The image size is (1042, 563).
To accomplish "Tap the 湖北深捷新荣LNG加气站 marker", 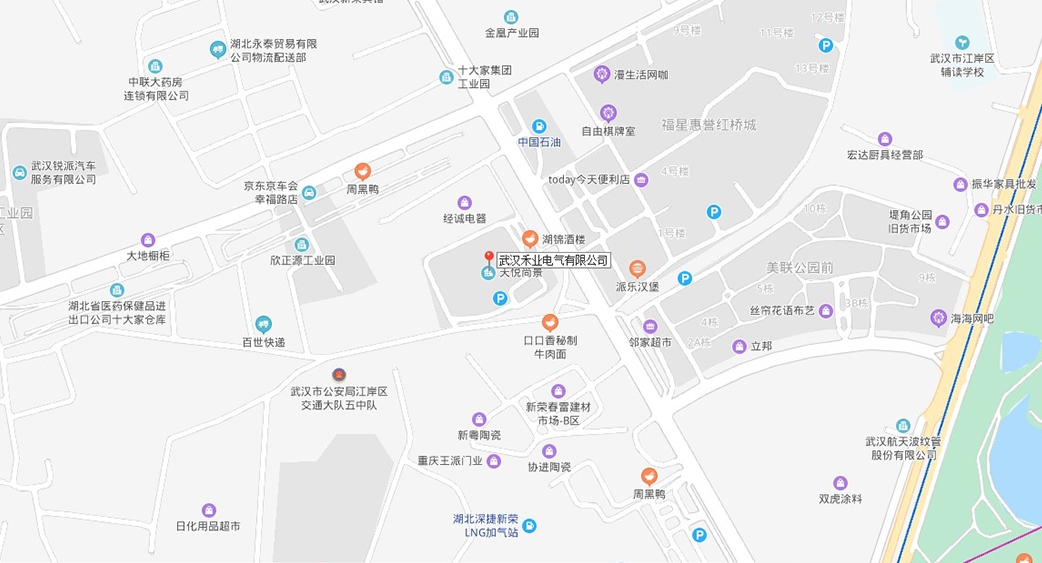I will [530, 525].
